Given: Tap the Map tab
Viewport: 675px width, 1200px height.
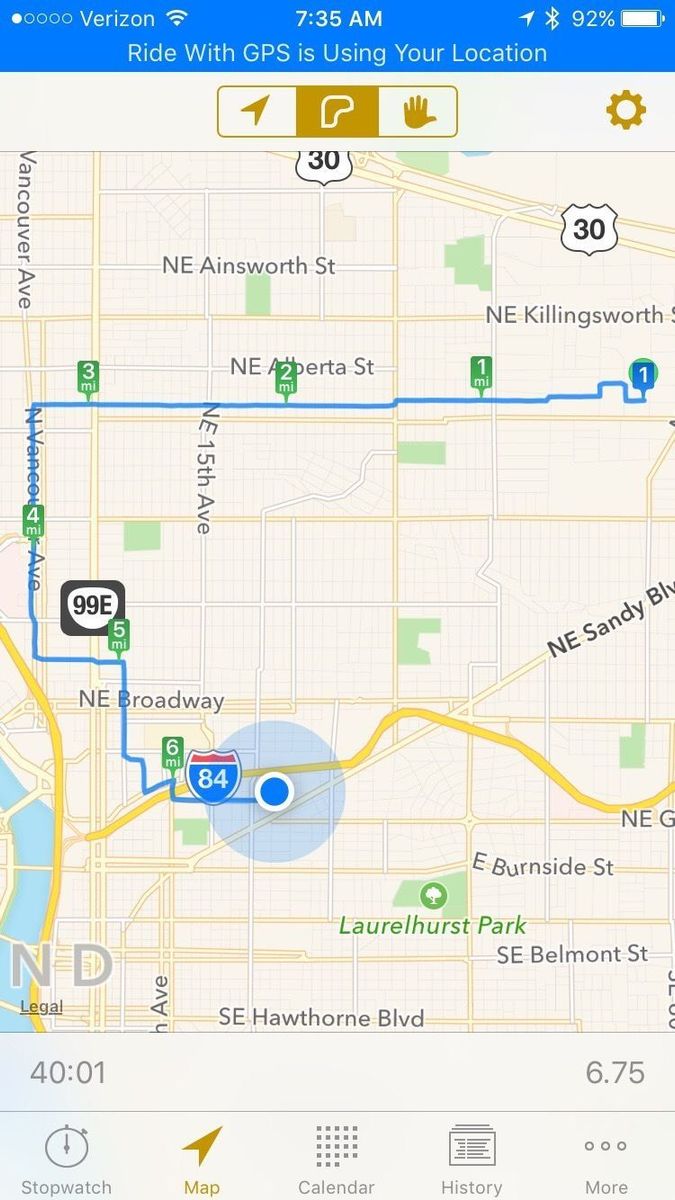Looking at the screenshot, I should tap(202, 1159).
